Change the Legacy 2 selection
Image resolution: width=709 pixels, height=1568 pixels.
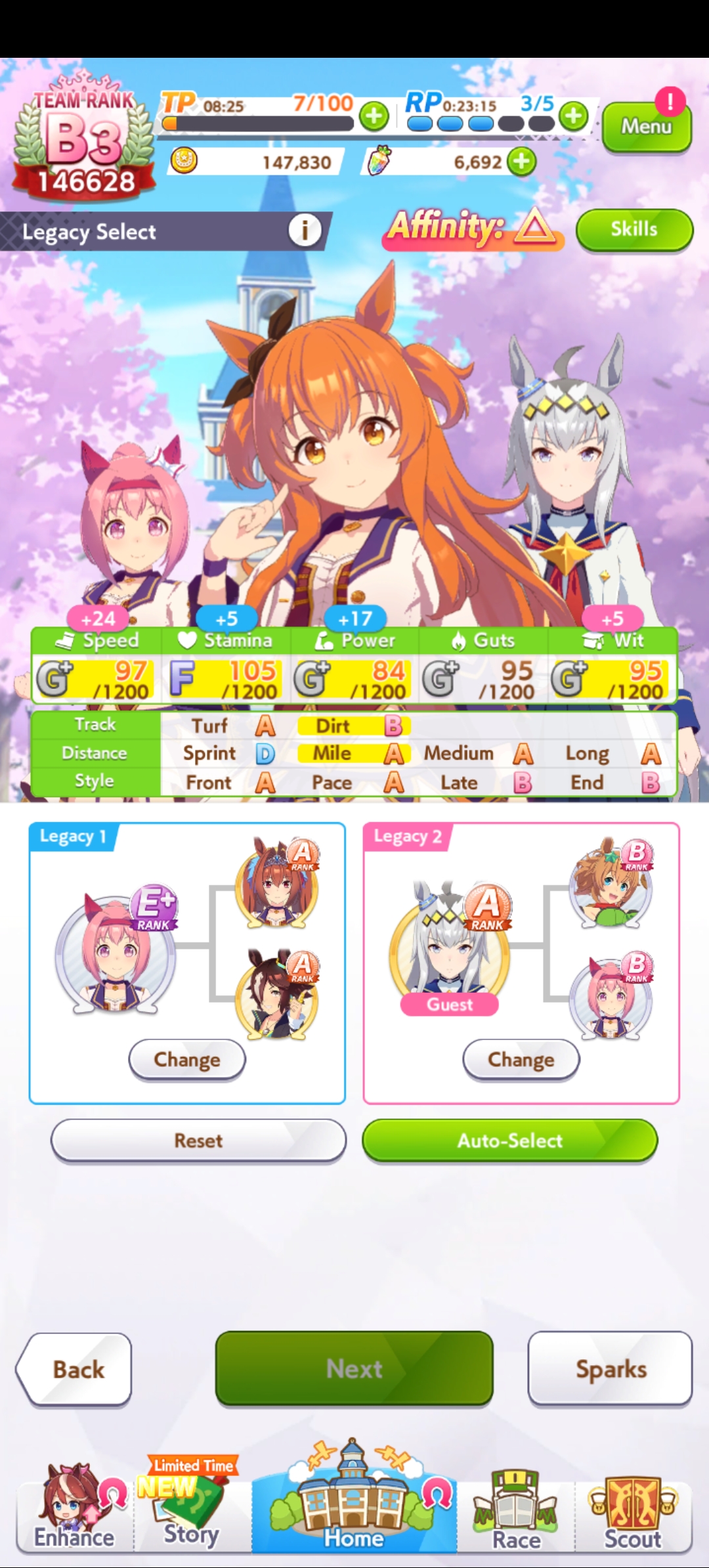(x=521, y=1060)
